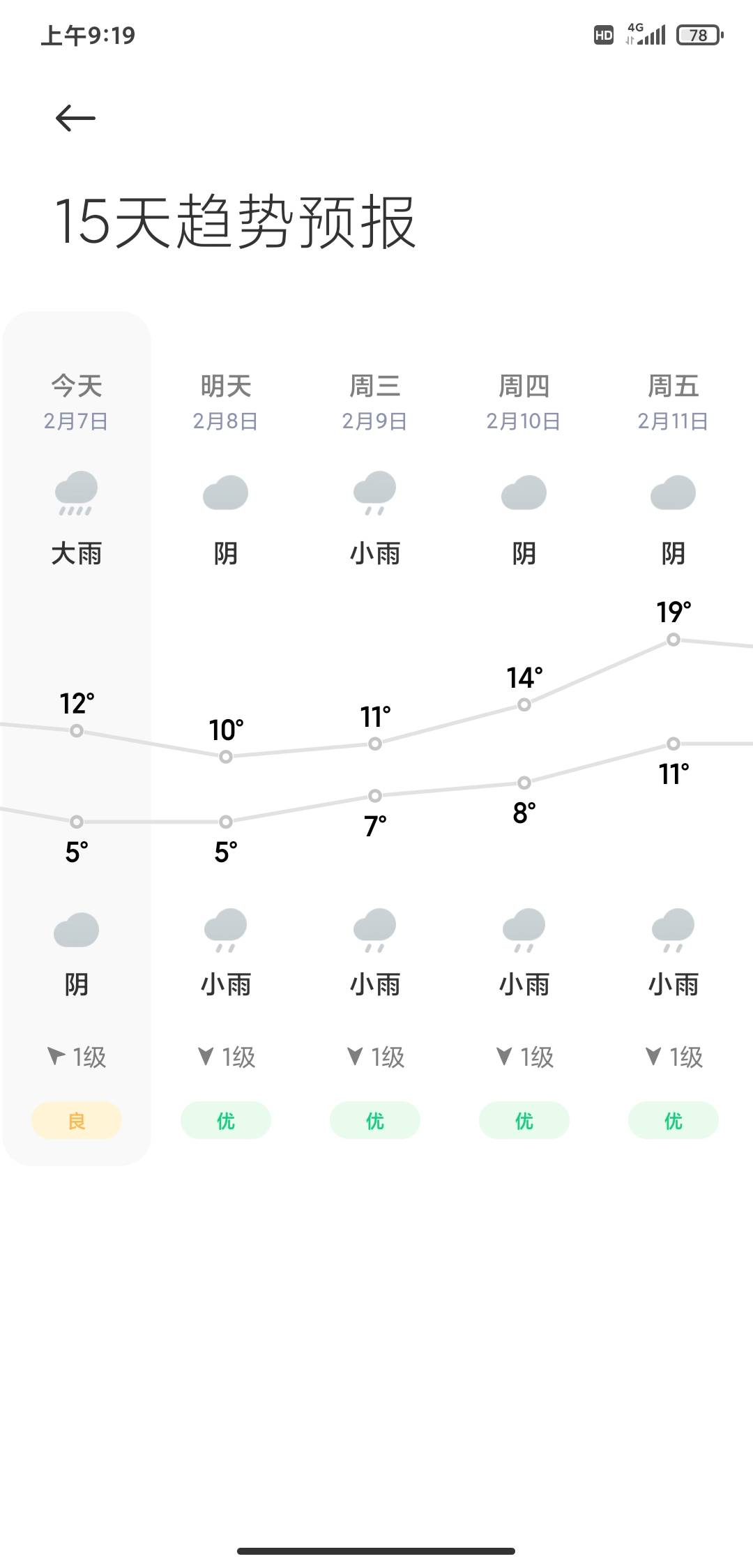Select the 周三 2月9日 forecast column
753x1568 pixels.
pos(375,739)
